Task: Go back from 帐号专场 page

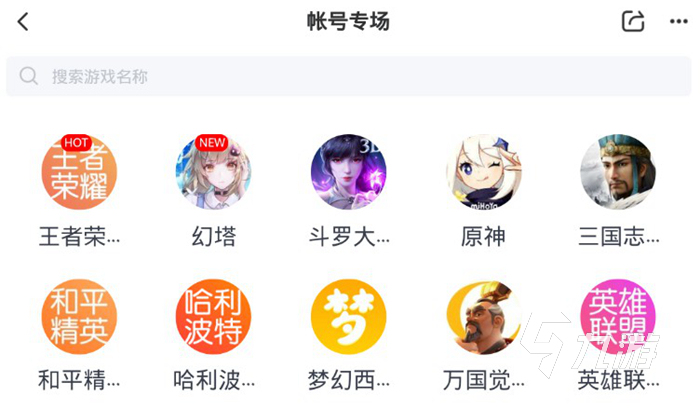Action: click(23, 21)
